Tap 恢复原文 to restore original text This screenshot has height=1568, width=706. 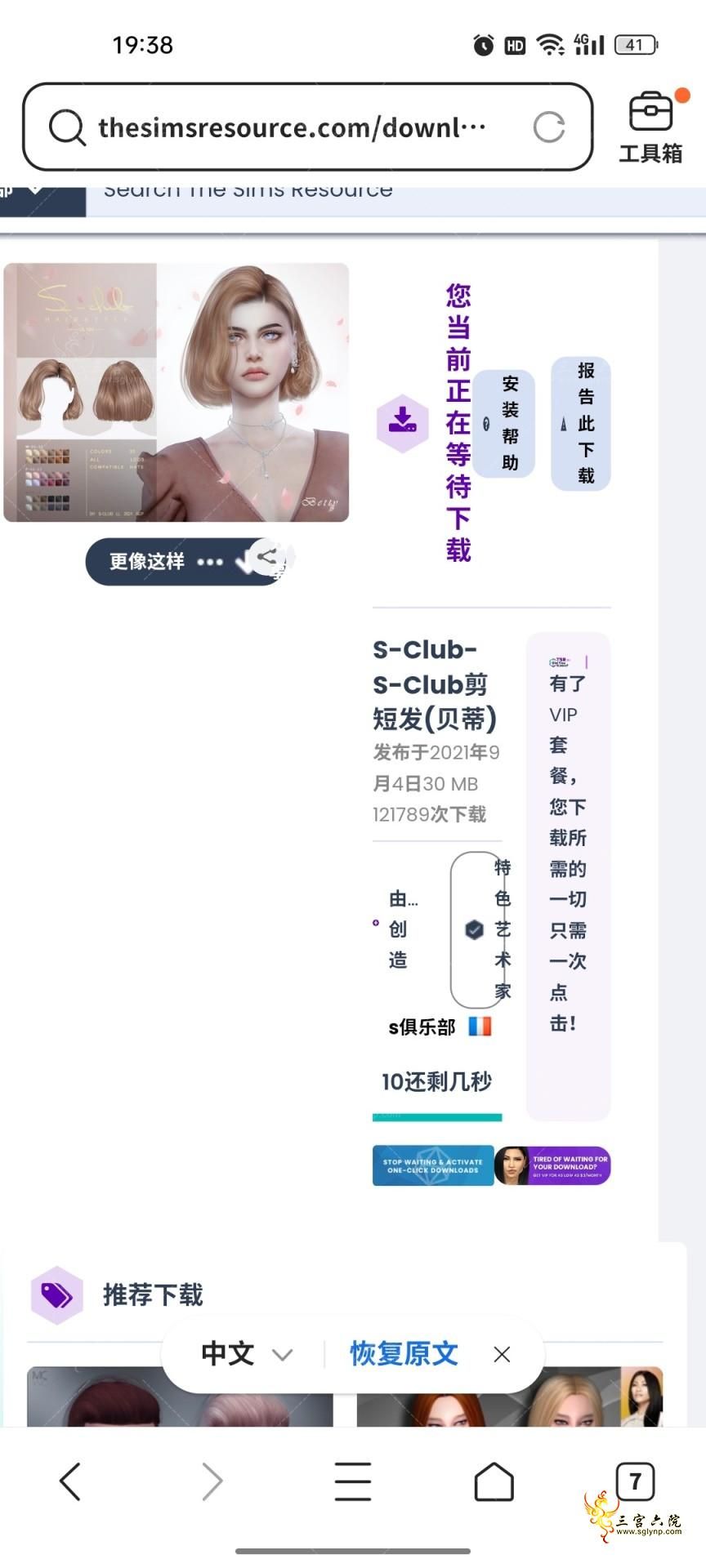[x=404, y=1354]
